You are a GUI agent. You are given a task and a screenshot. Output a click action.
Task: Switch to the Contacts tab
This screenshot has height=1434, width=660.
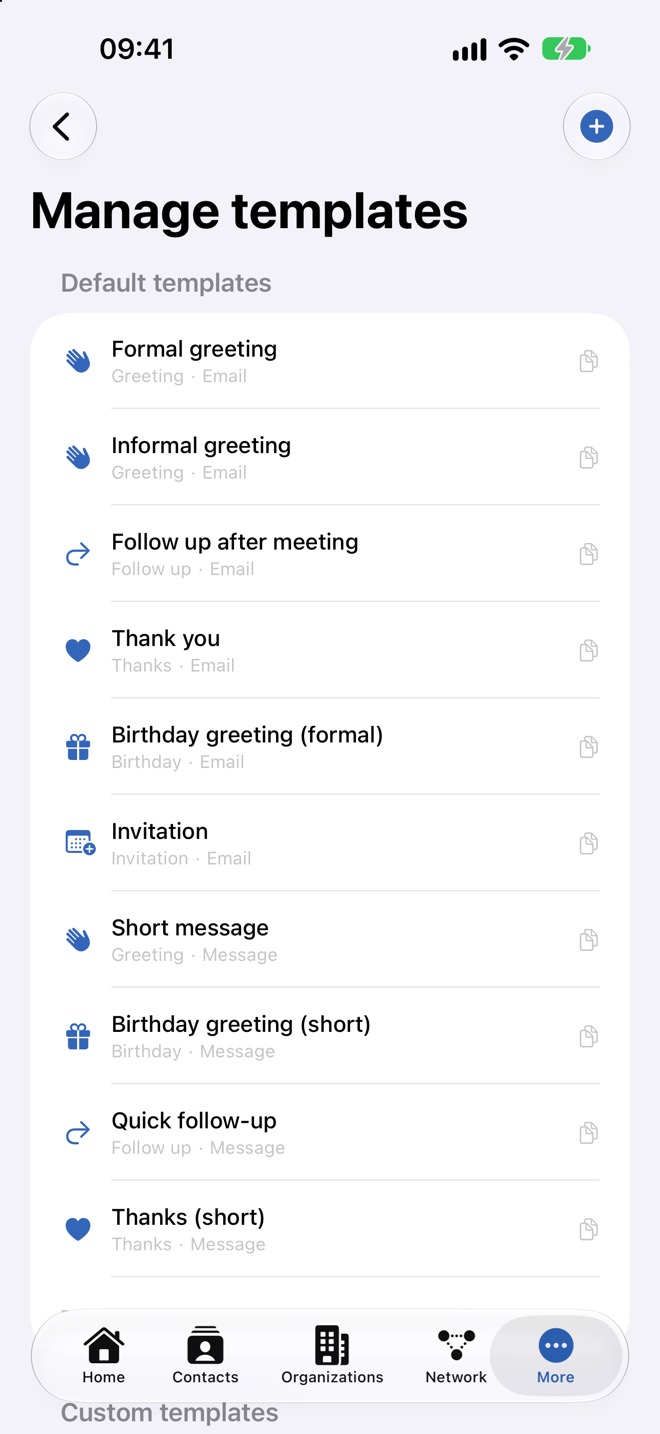click(205, 1356)
